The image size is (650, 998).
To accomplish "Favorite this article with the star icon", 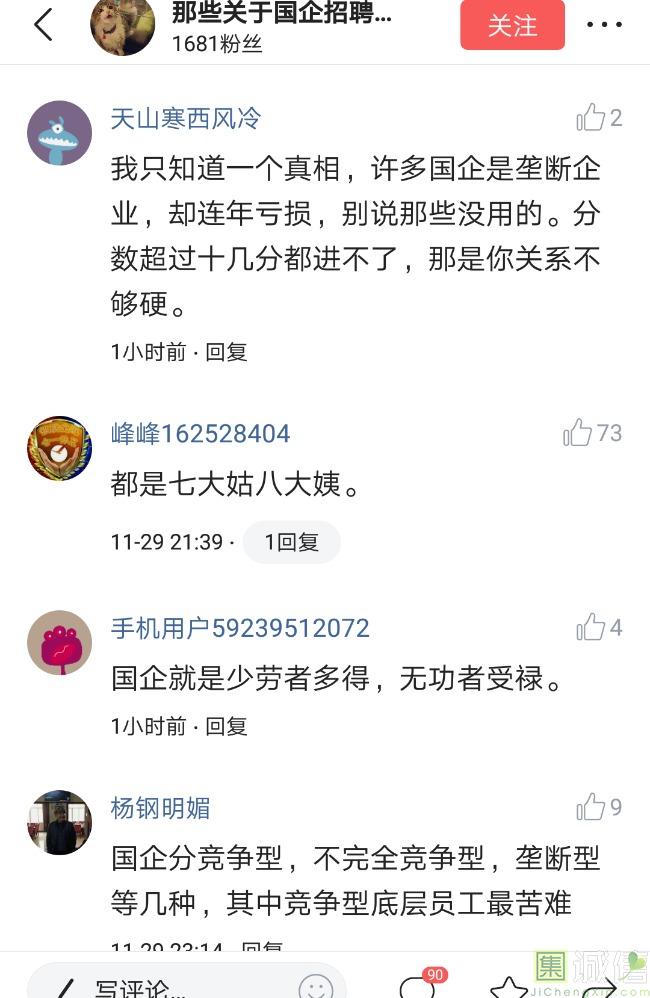I will click(x=508, y=988).
